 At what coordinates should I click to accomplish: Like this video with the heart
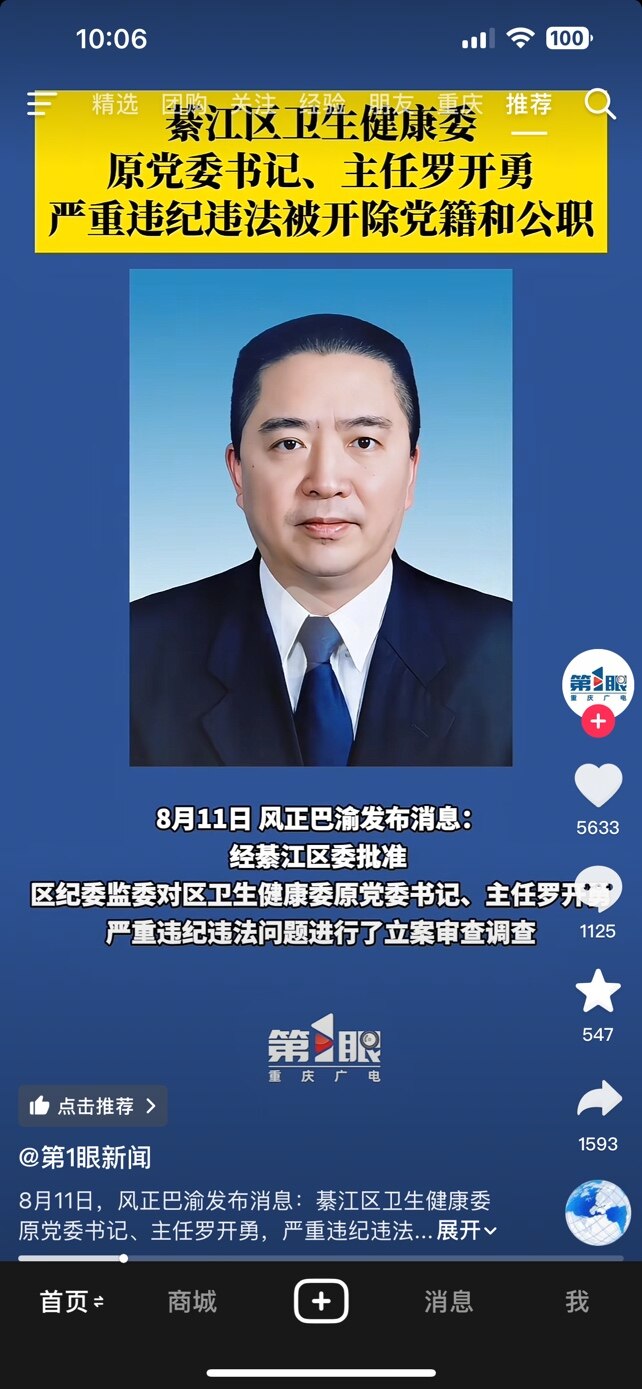(x=598, y=786)
